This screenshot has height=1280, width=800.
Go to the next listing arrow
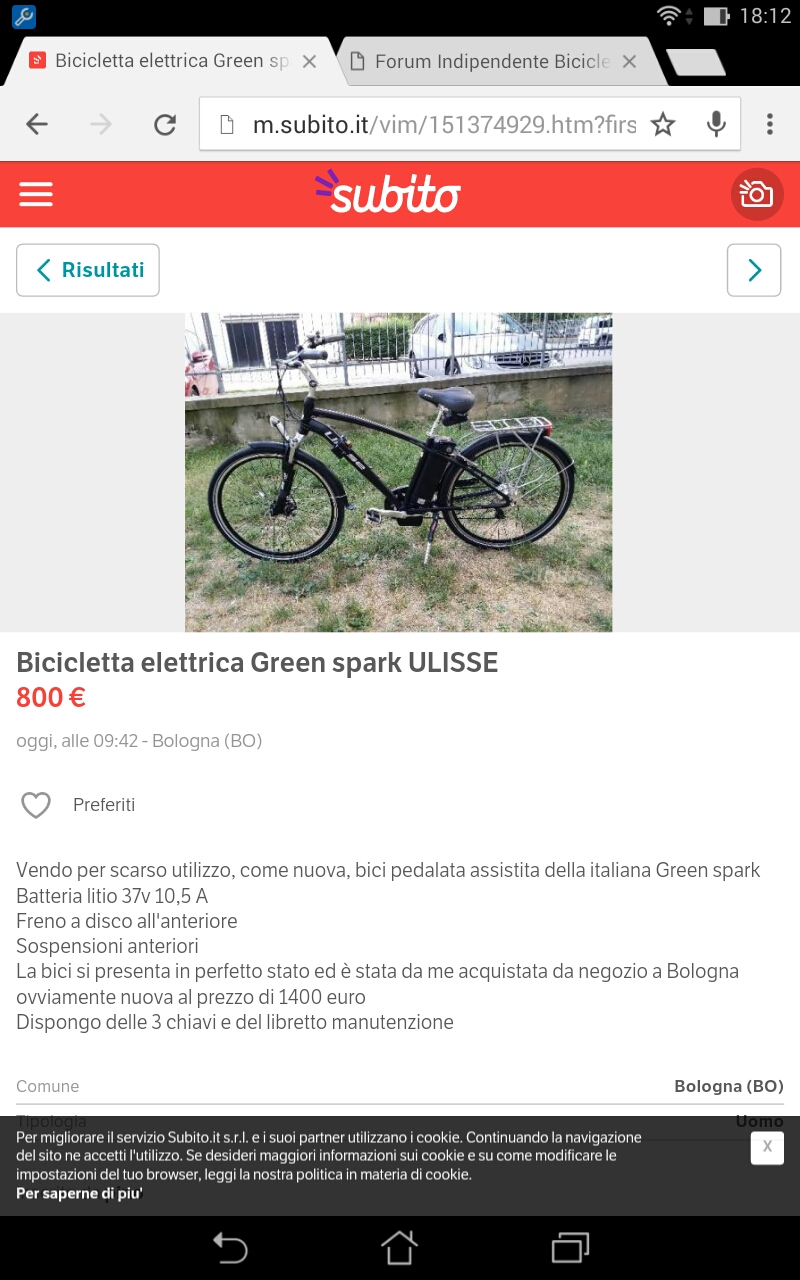click(x=754, y=270)
